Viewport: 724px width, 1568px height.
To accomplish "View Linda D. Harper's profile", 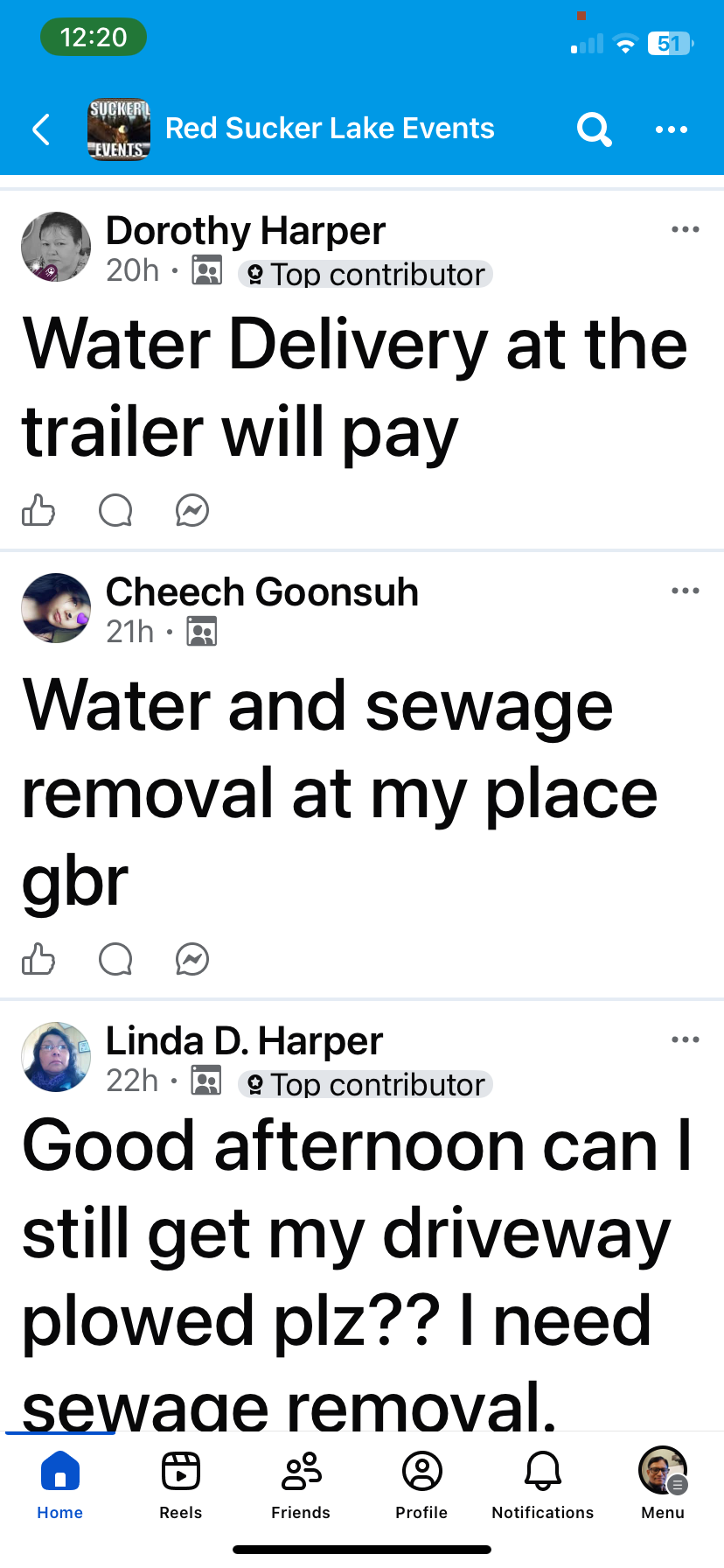I will (244, 1041).
